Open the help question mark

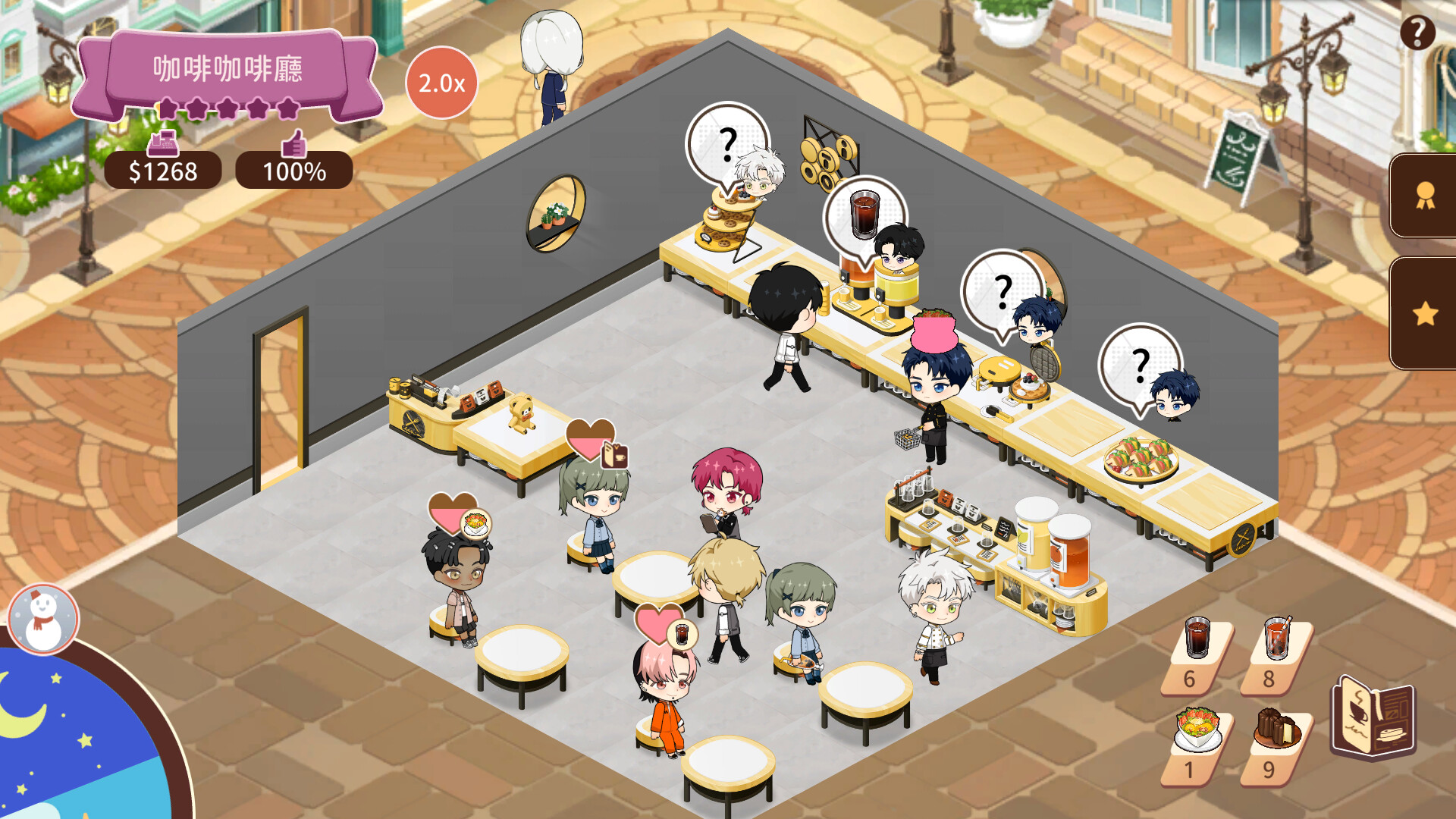coord(1417,33)
